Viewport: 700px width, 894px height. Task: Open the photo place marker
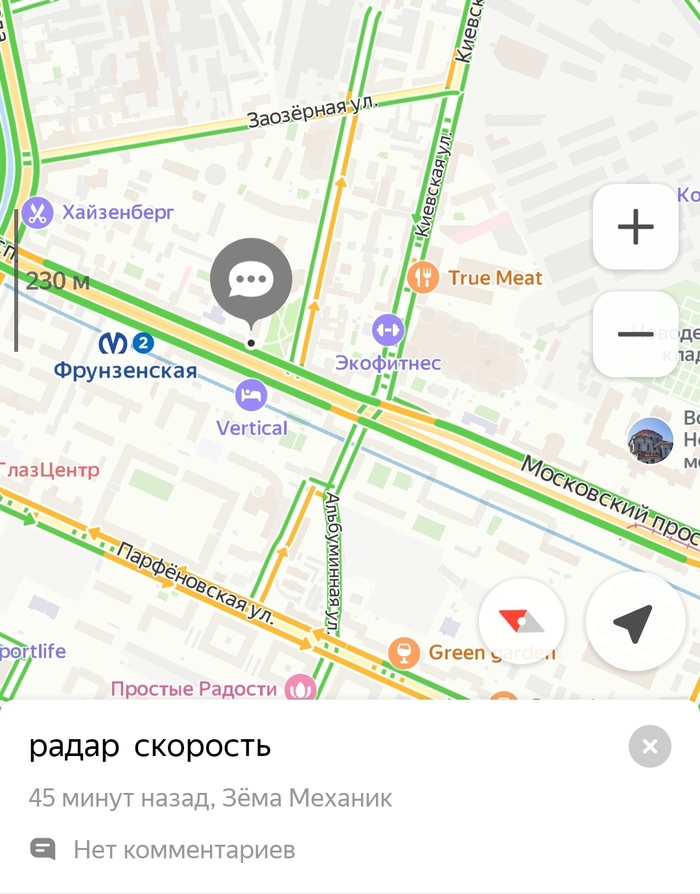click(x=650, y=440)
